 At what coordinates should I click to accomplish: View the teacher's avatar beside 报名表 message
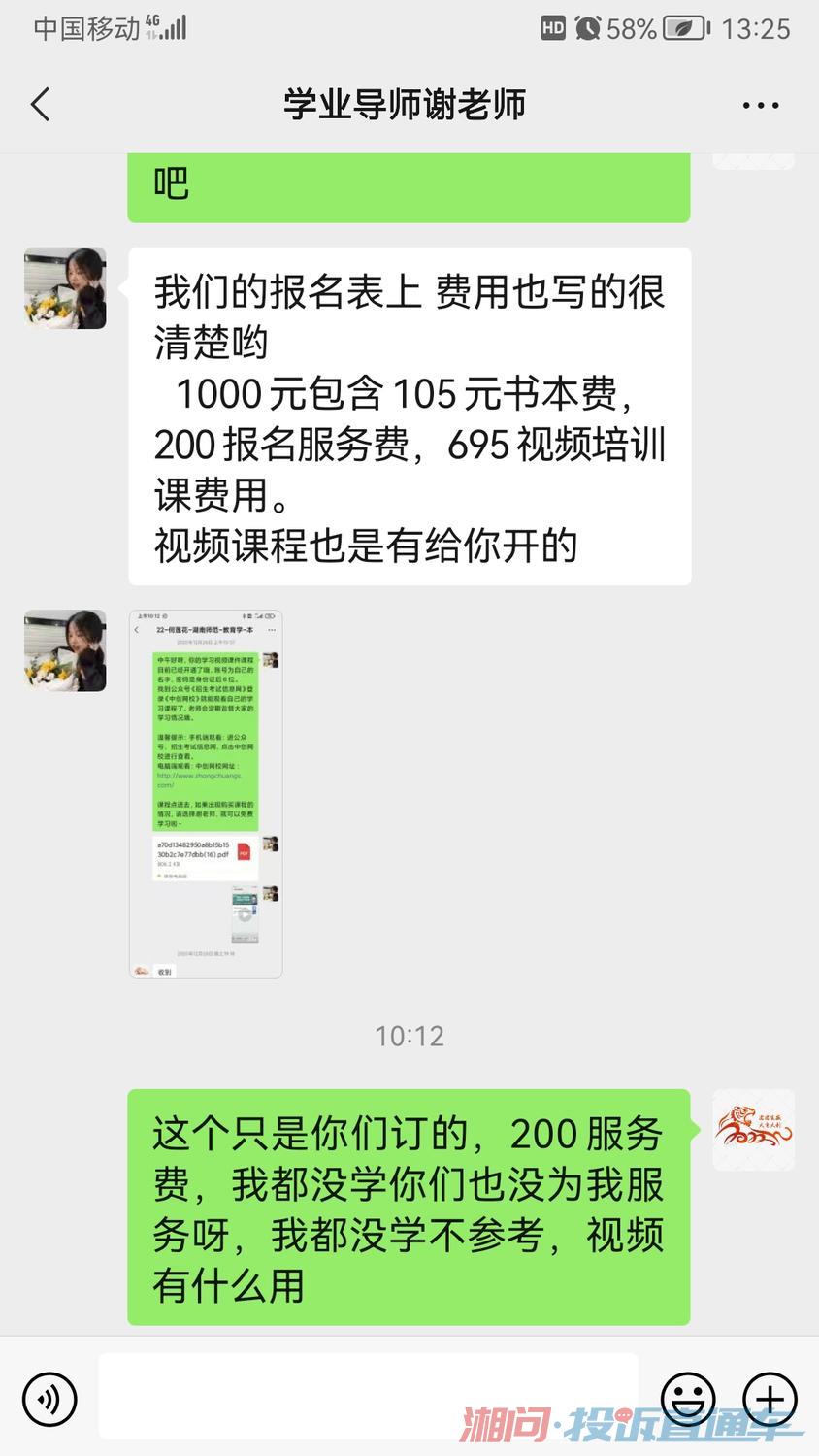point(65,287)
